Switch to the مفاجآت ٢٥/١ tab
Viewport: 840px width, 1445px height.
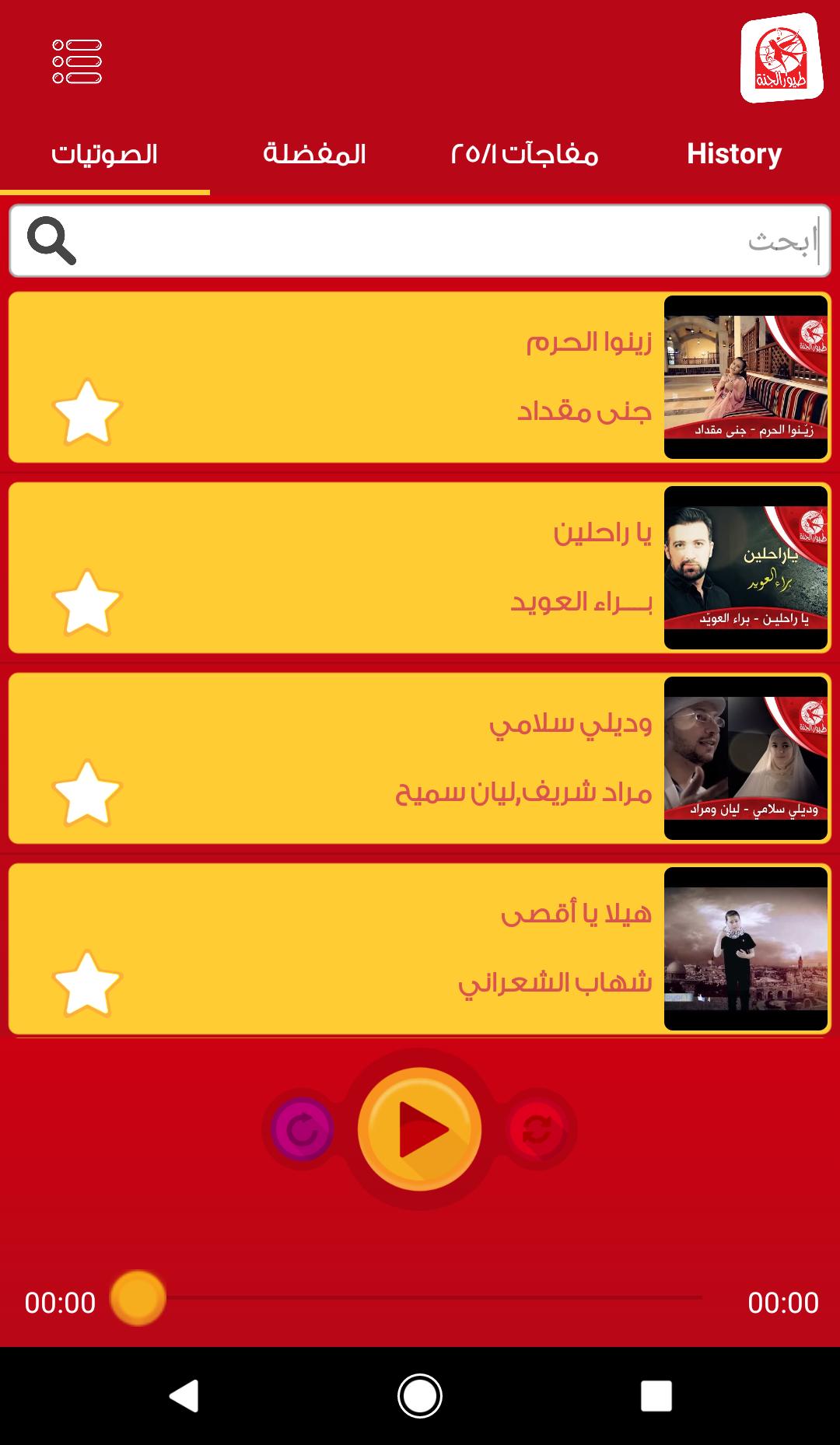click(525, 154)
